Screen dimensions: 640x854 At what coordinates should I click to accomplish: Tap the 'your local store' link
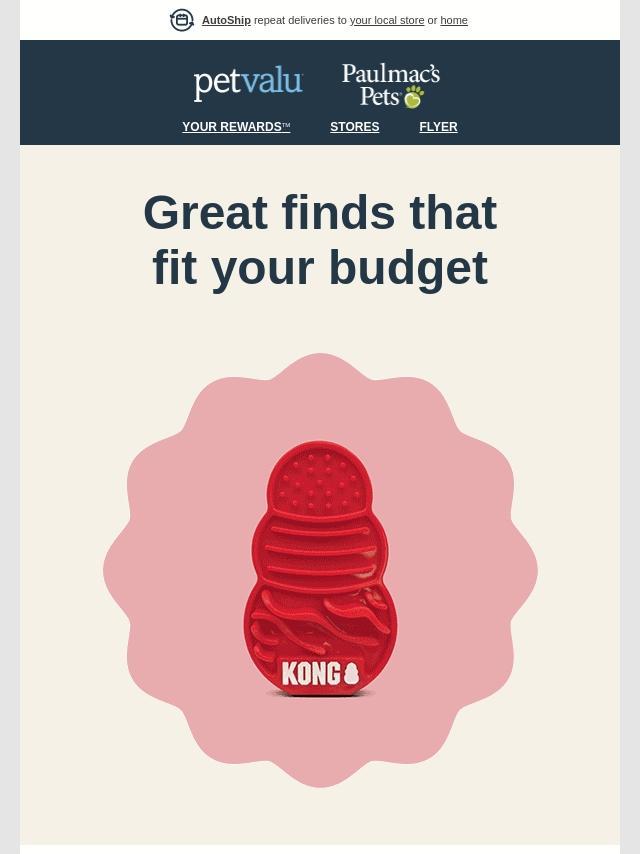pyautogui.click(x=387, y=20)
